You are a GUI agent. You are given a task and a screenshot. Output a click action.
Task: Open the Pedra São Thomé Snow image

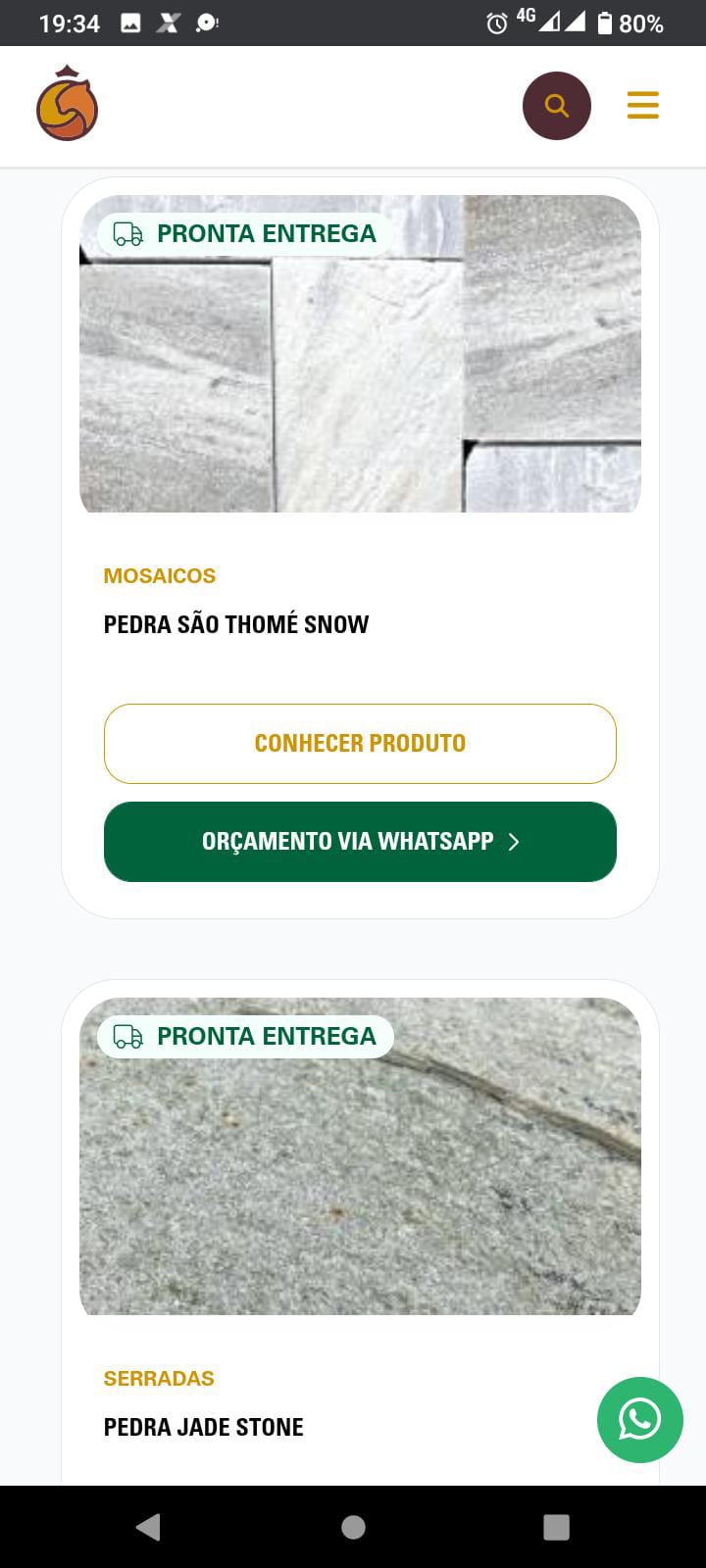coord(360,372)
